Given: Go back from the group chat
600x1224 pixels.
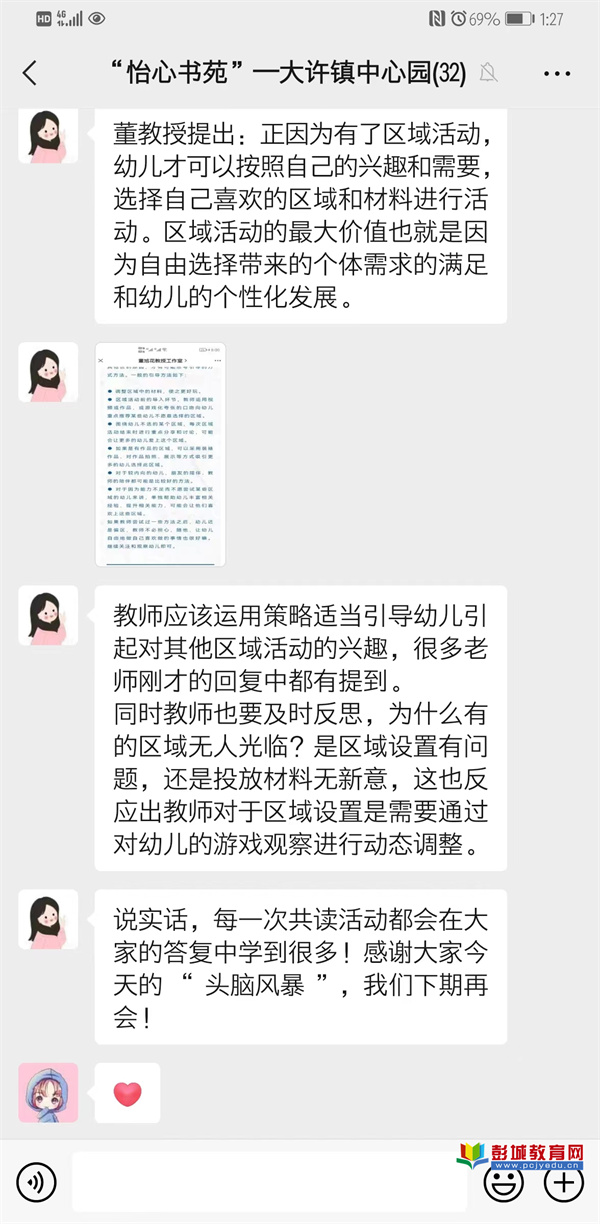Looking at the screenshot, I should pyautogui.click(x=29, y=73).
